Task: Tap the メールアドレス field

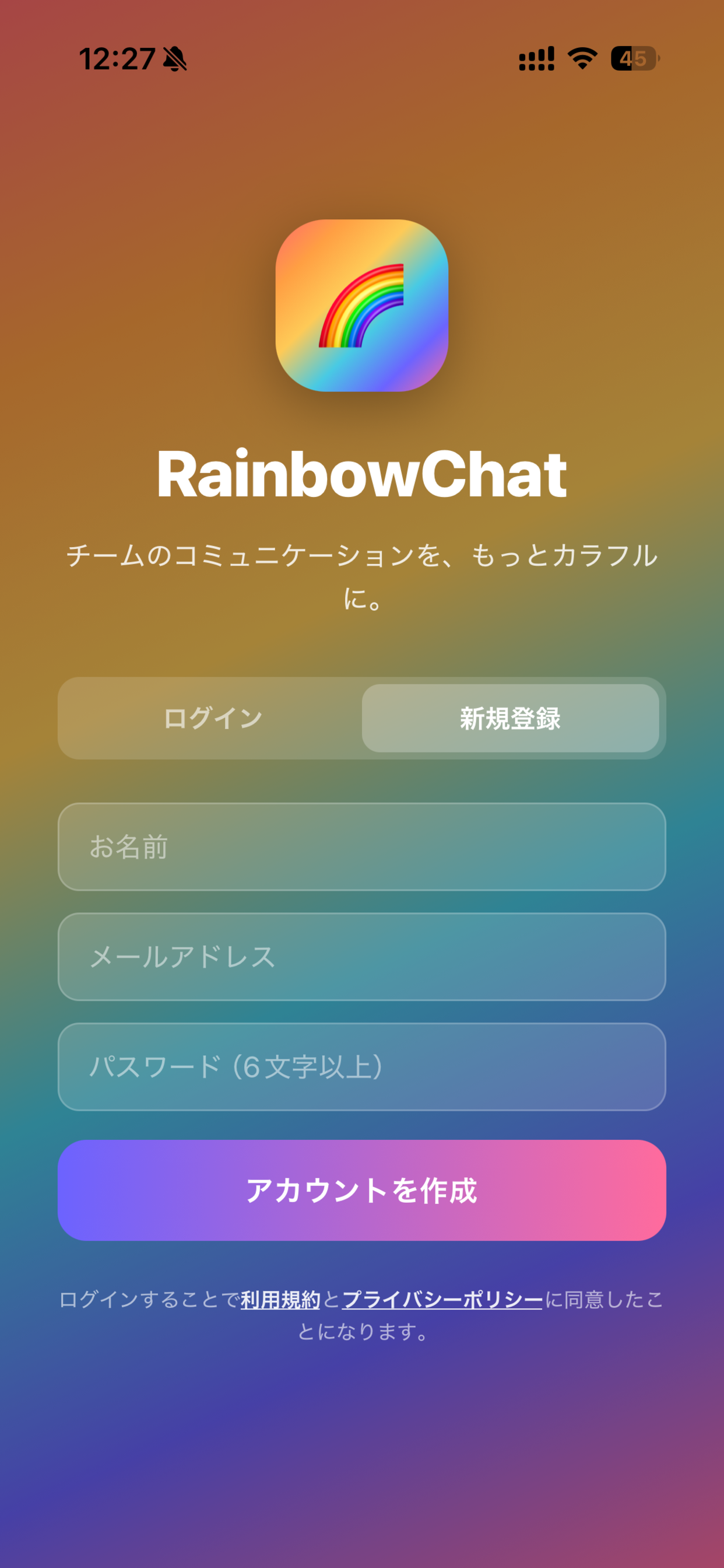Action: (x=362, y=957)
